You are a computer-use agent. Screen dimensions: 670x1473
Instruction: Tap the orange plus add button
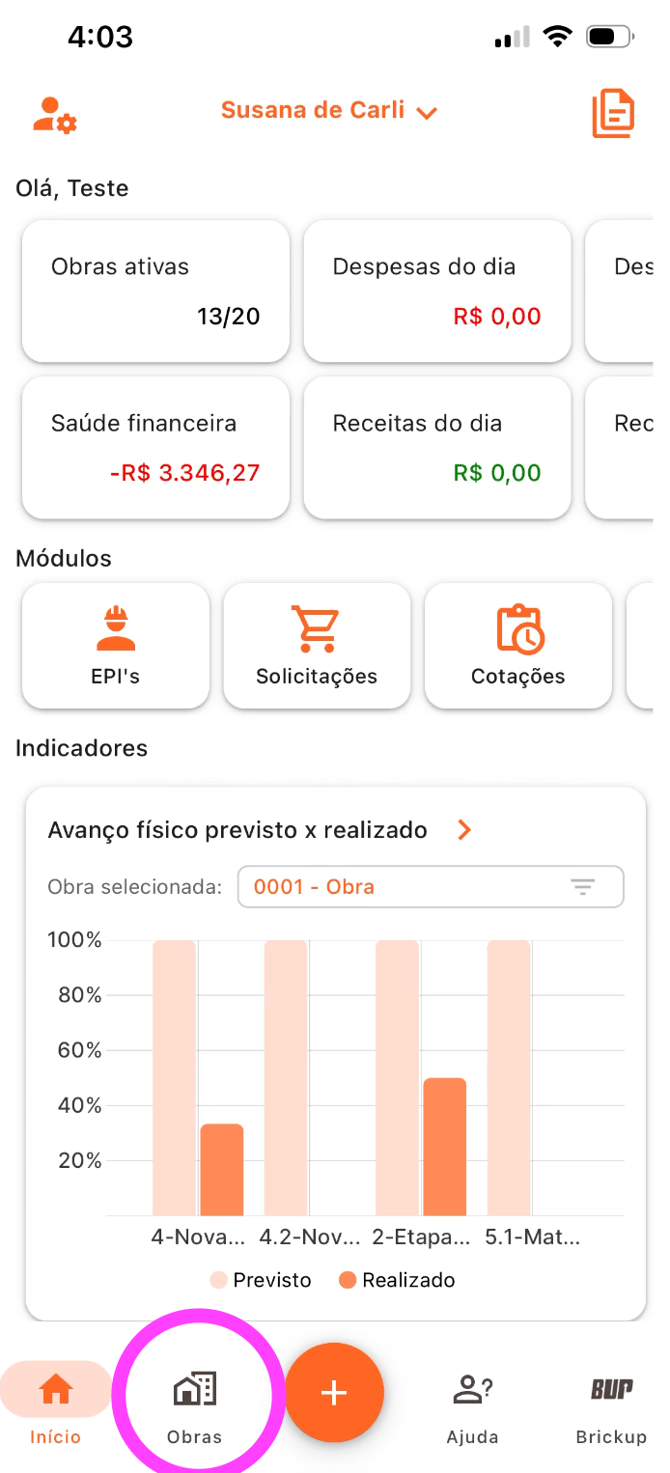[334, 1393]
